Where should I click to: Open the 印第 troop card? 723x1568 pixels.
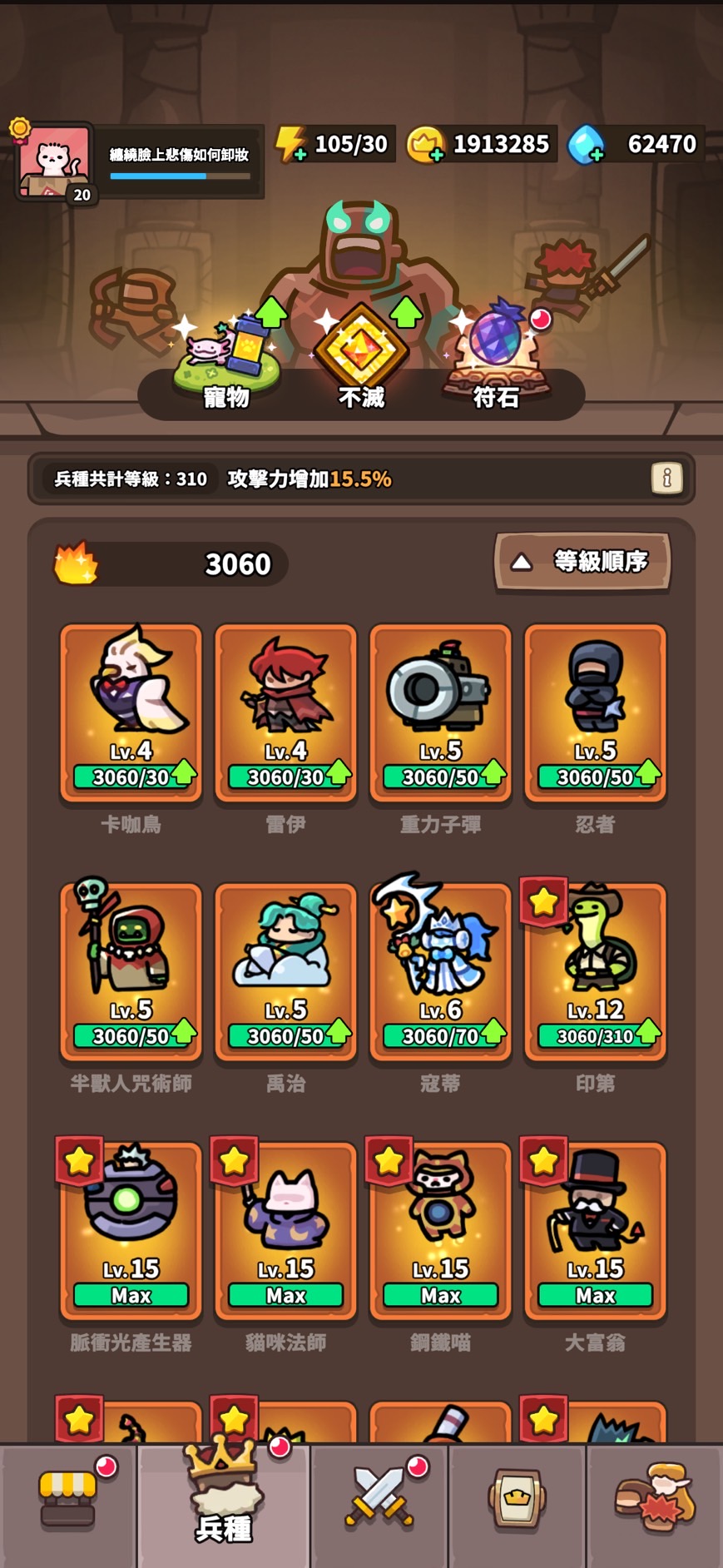point(595,972)
